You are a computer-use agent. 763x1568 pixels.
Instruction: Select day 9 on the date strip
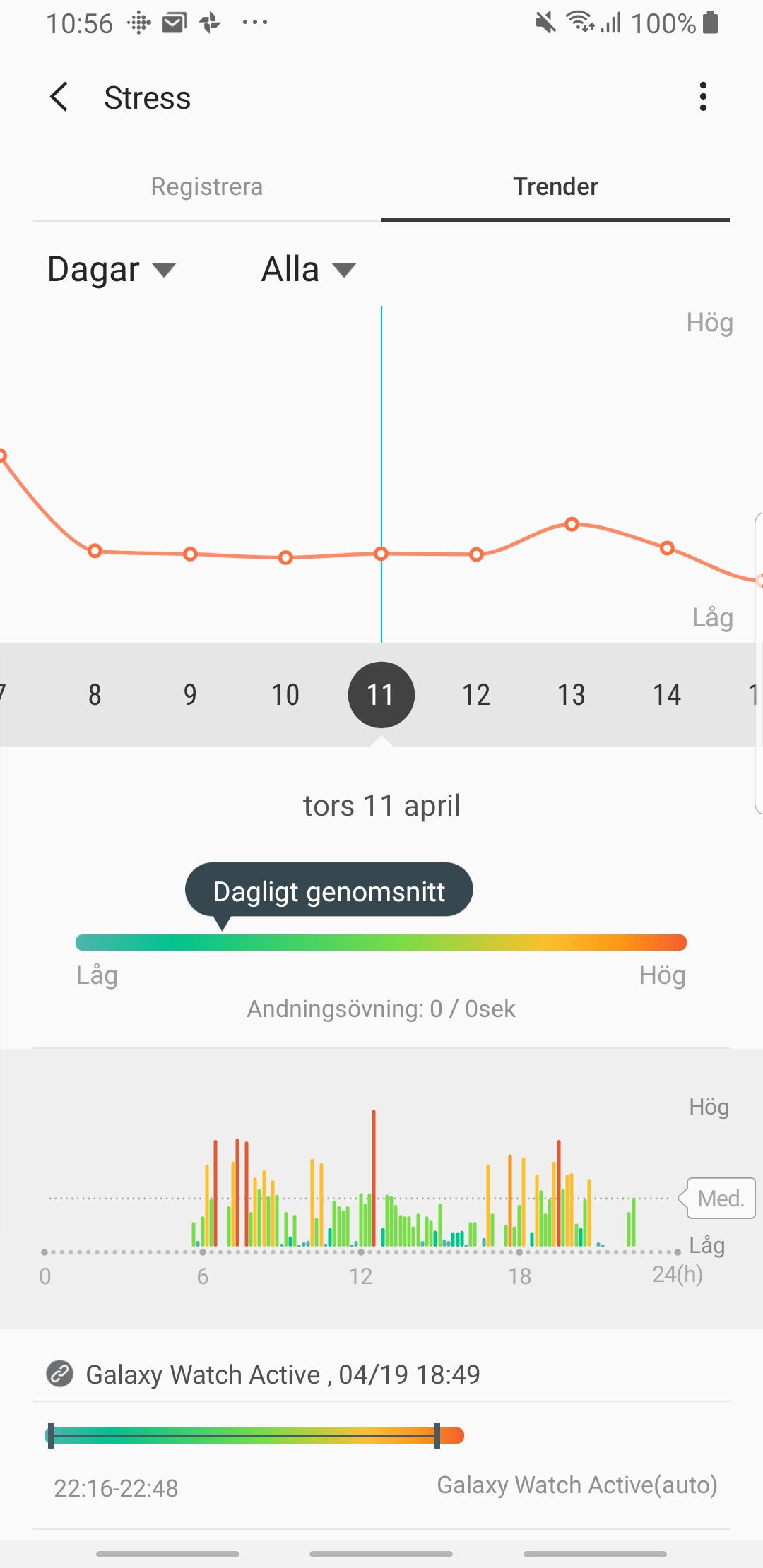click(190, 695)
